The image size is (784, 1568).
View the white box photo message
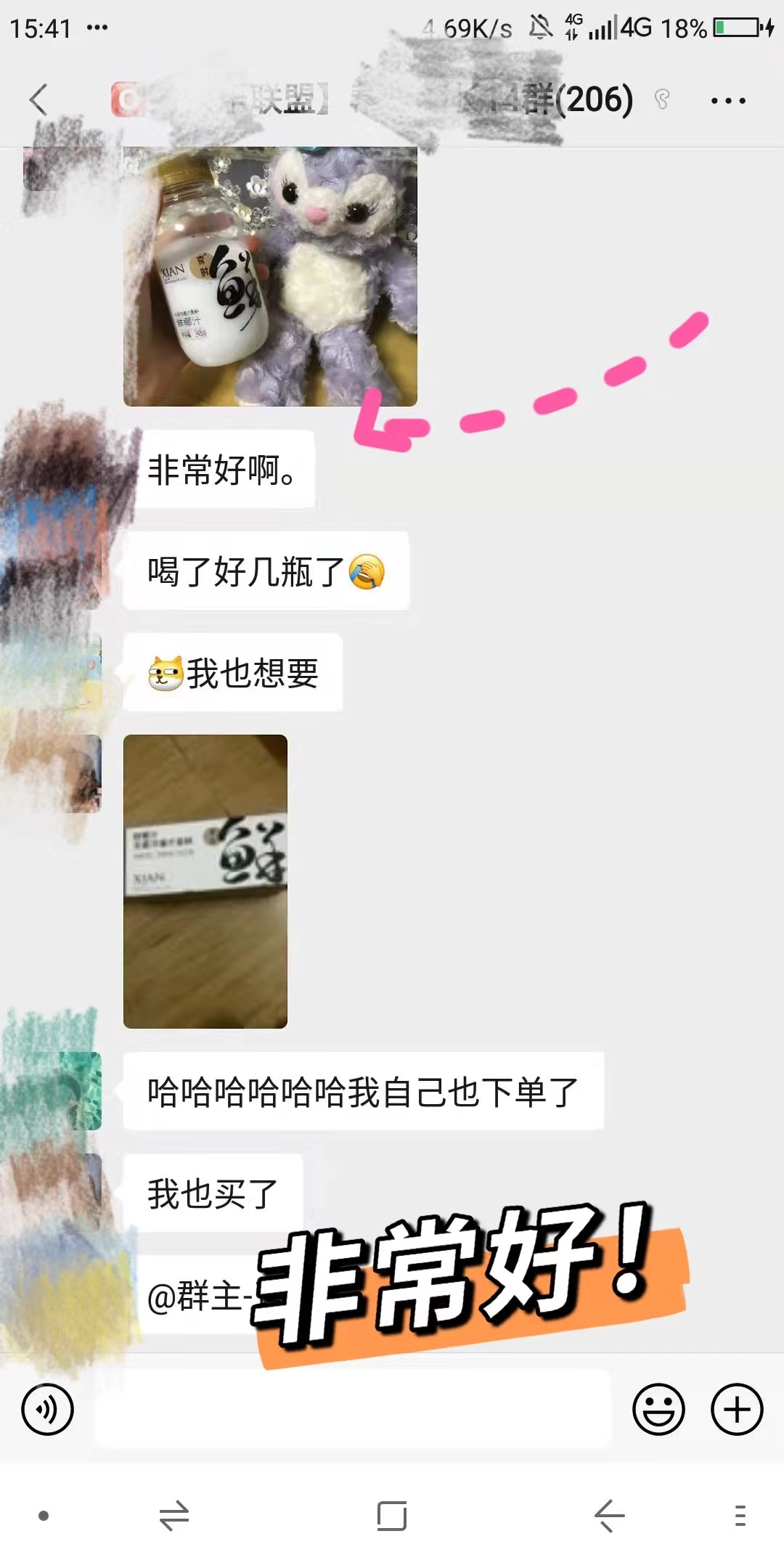[x=205, y=881]
